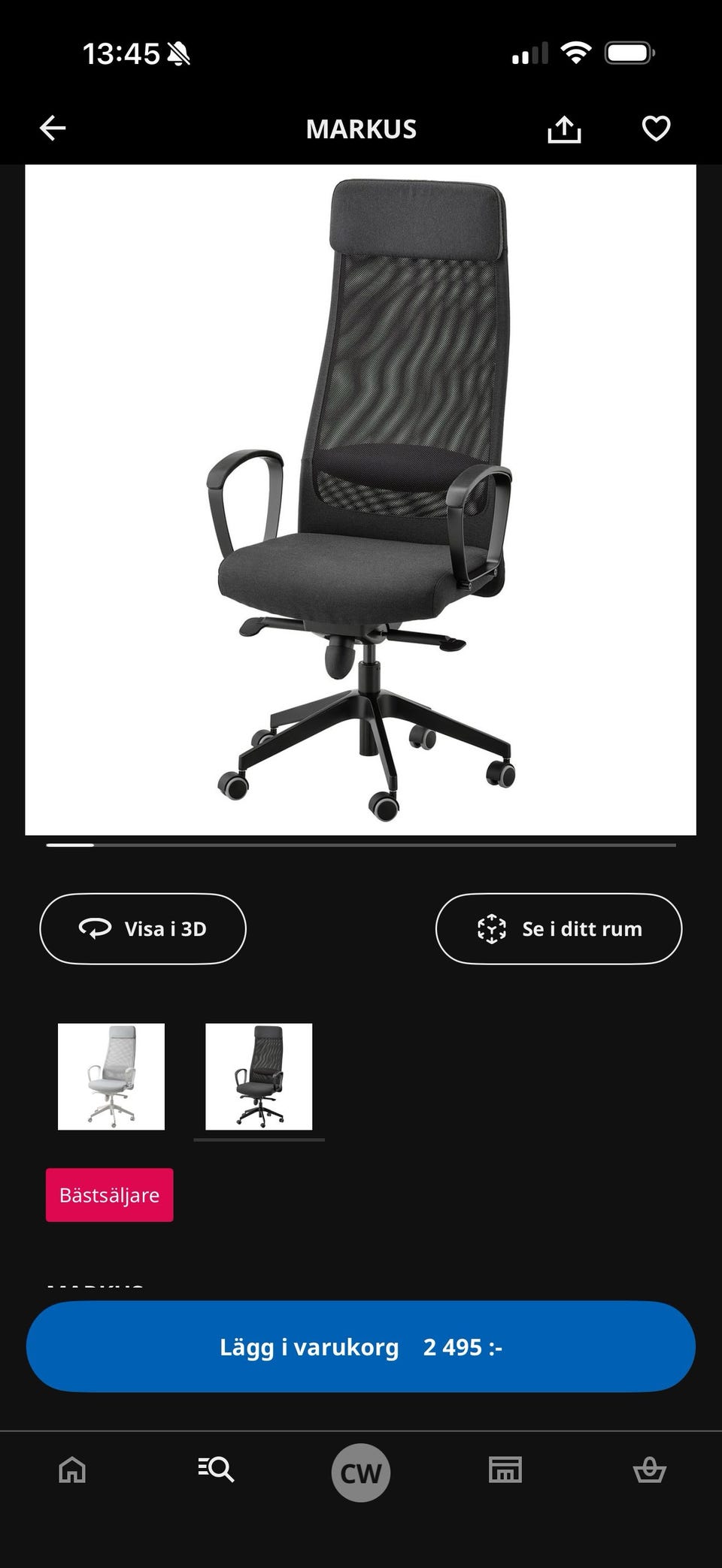
Task: Open the large MARKUS chair product image
Action: [361, 499]
